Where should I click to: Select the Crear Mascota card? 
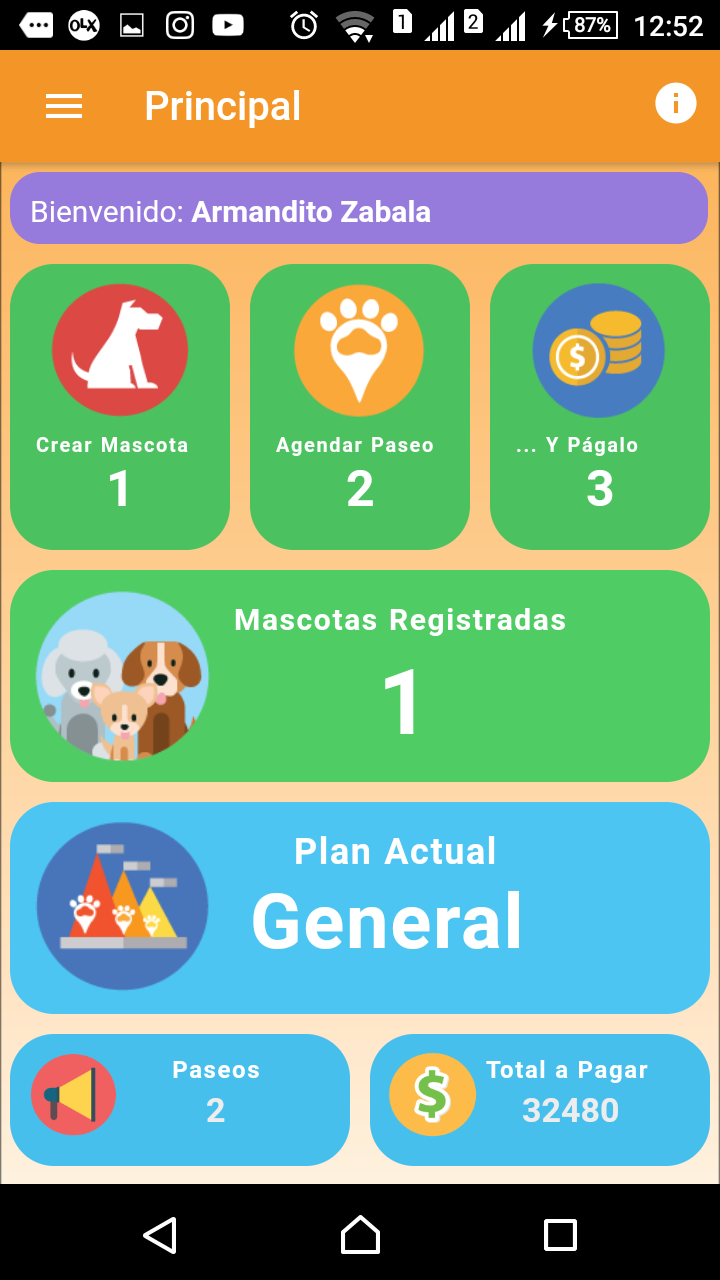120,406
